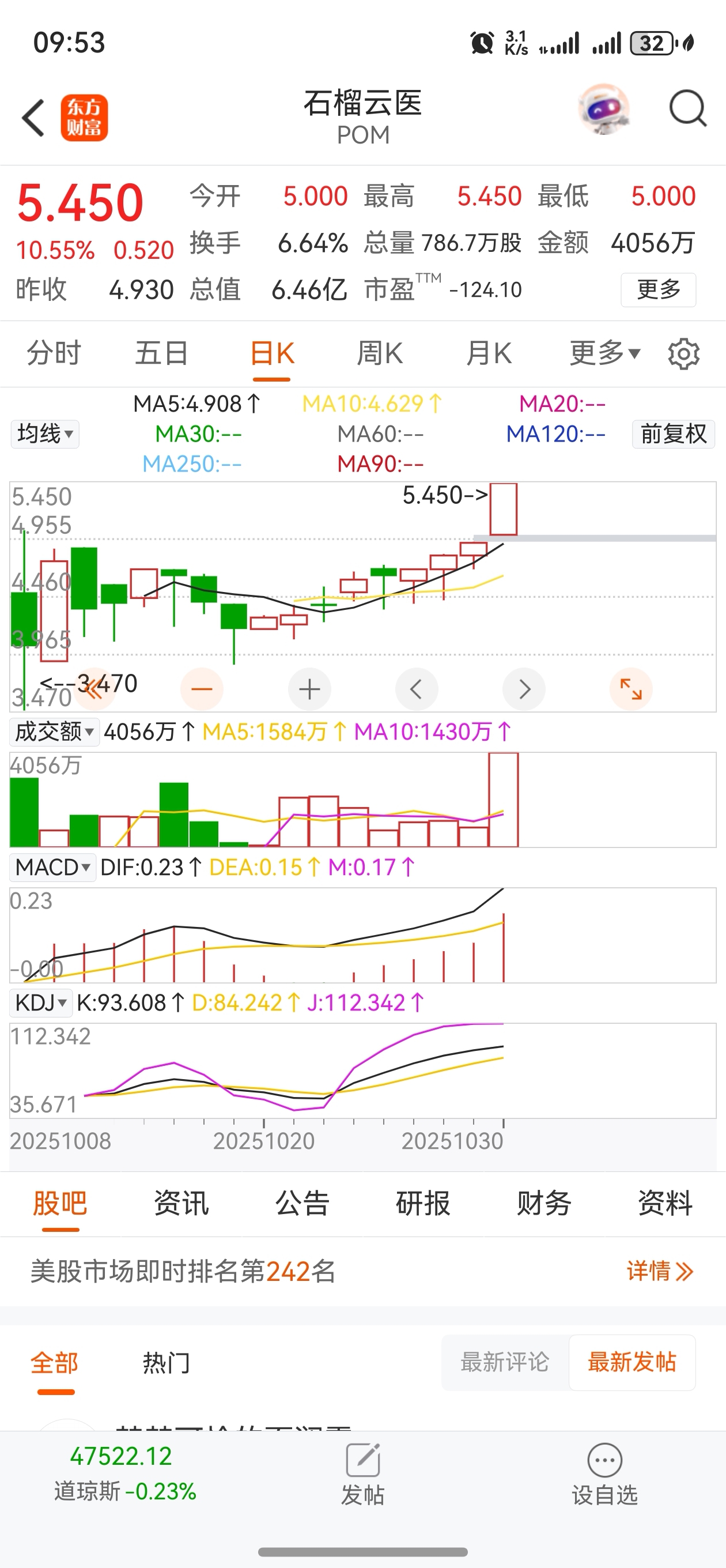
Task: Open search with the magnifier icon
Action: point(687,110)
